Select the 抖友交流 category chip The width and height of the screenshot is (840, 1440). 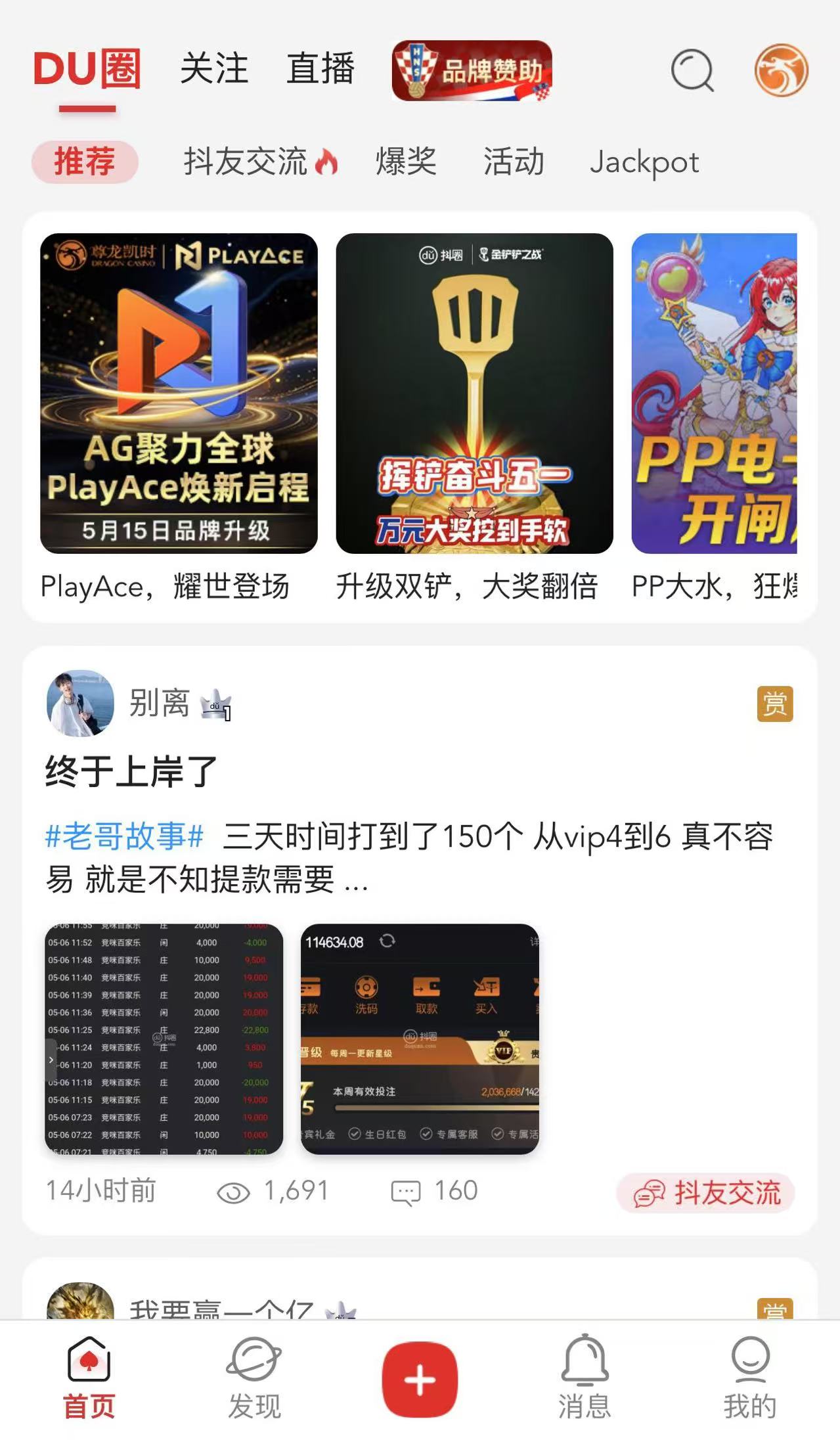click(260, 162)
